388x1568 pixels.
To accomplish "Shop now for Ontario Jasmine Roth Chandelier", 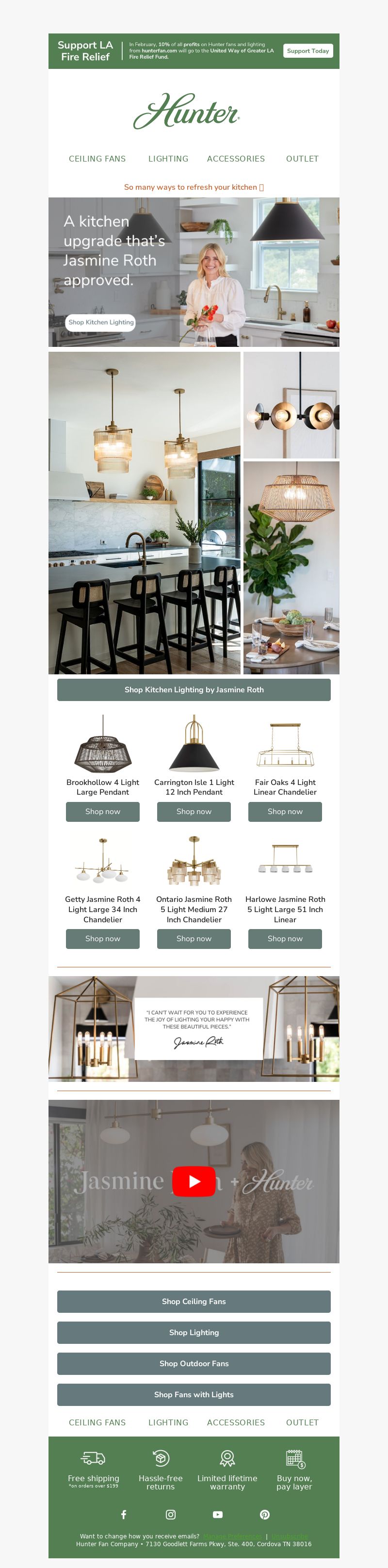I will click(x=194, y=939).
